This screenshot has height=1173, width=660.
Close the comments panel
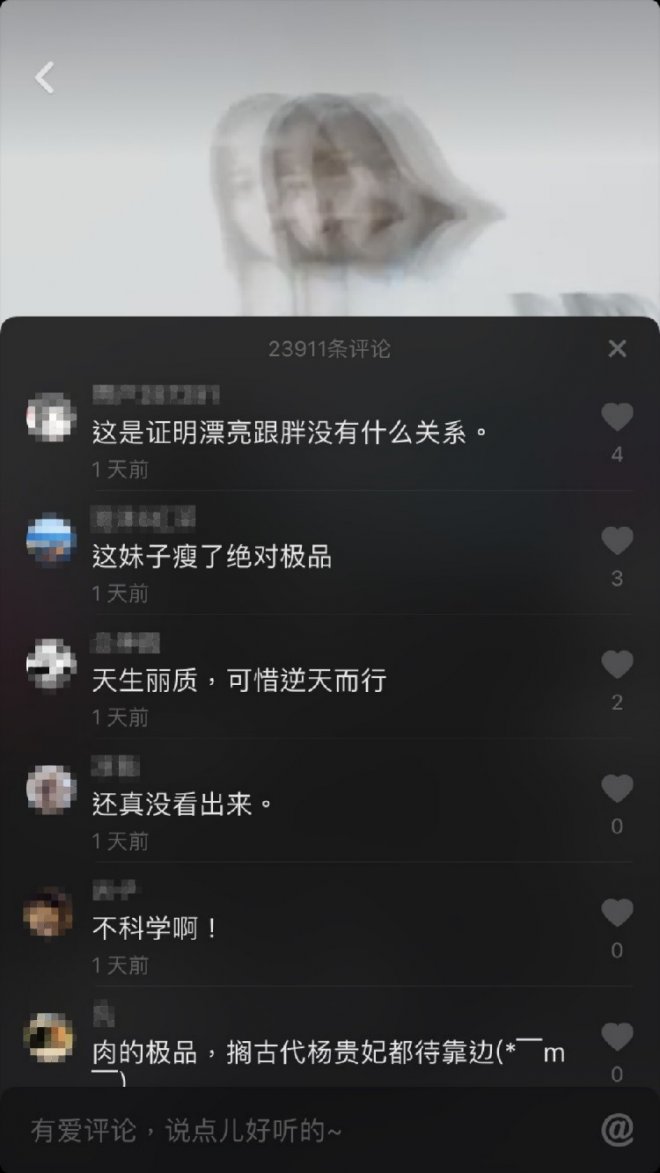pyautogui.click(x=617, y=348)
